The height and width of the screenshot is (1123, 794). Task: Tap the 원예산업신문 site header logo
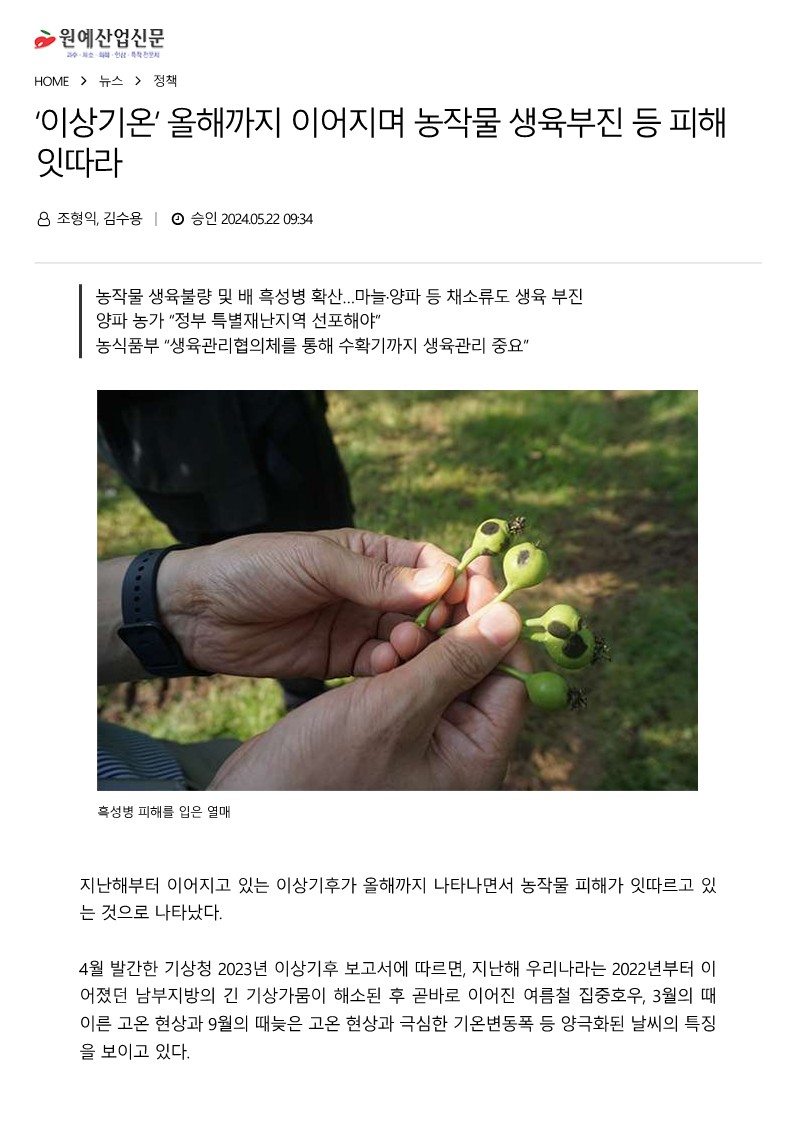point(99,42)
